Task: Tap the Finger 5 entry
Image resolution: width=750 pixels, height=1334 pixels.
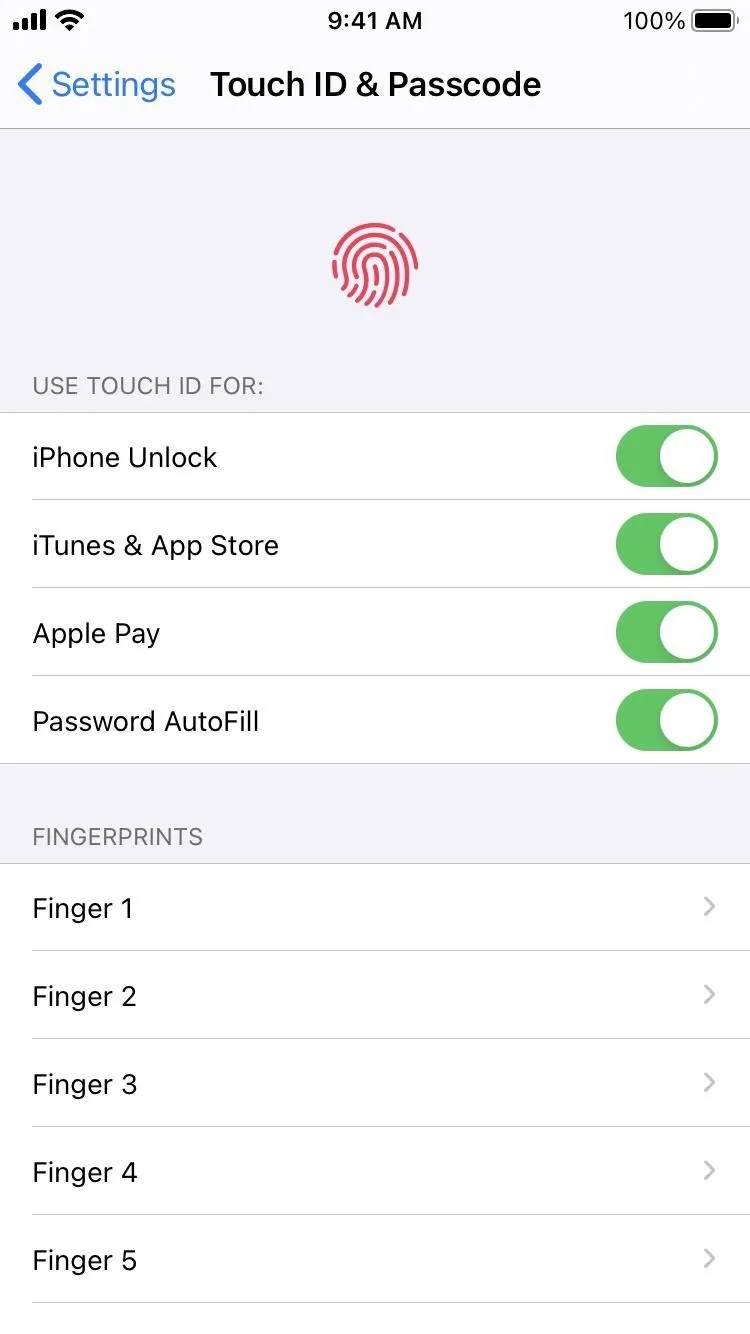Action: click(x=375, y=1260)
